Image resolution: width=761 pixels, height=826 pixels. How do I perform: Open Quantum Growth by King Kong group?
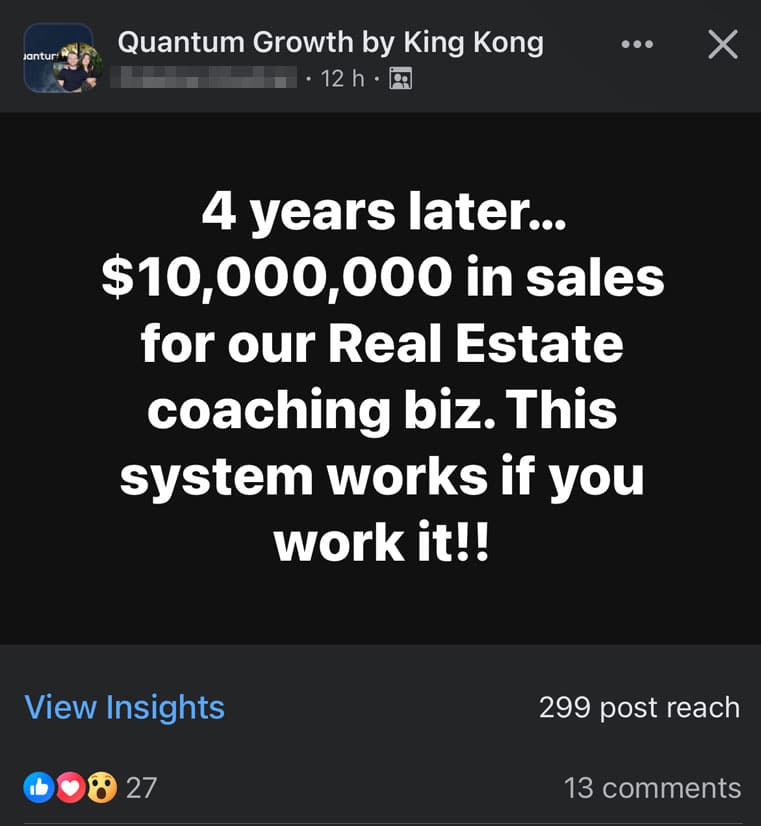[330, 43]
